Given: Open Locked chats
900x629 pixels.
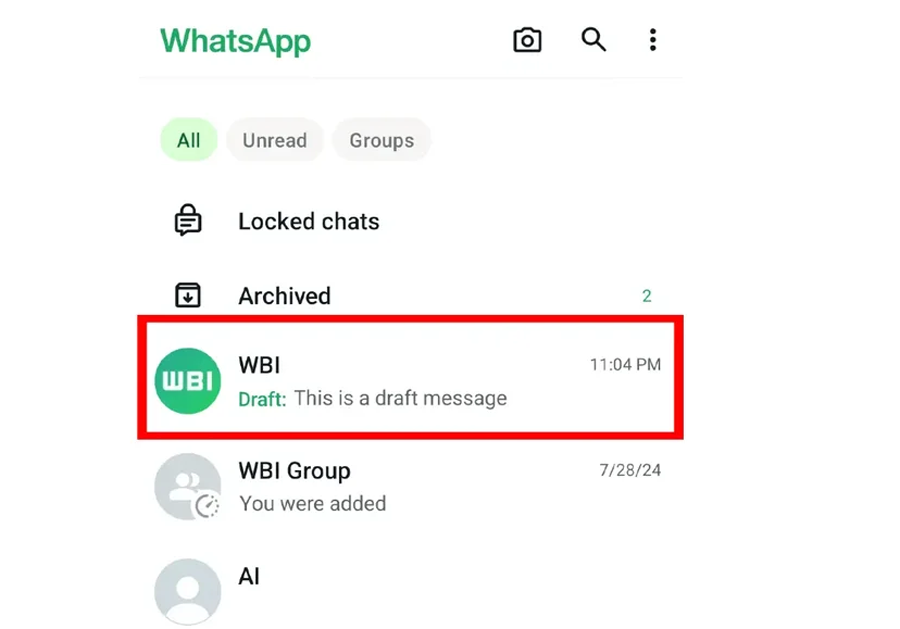Looking at the screenshot, I should coord(308,221).
